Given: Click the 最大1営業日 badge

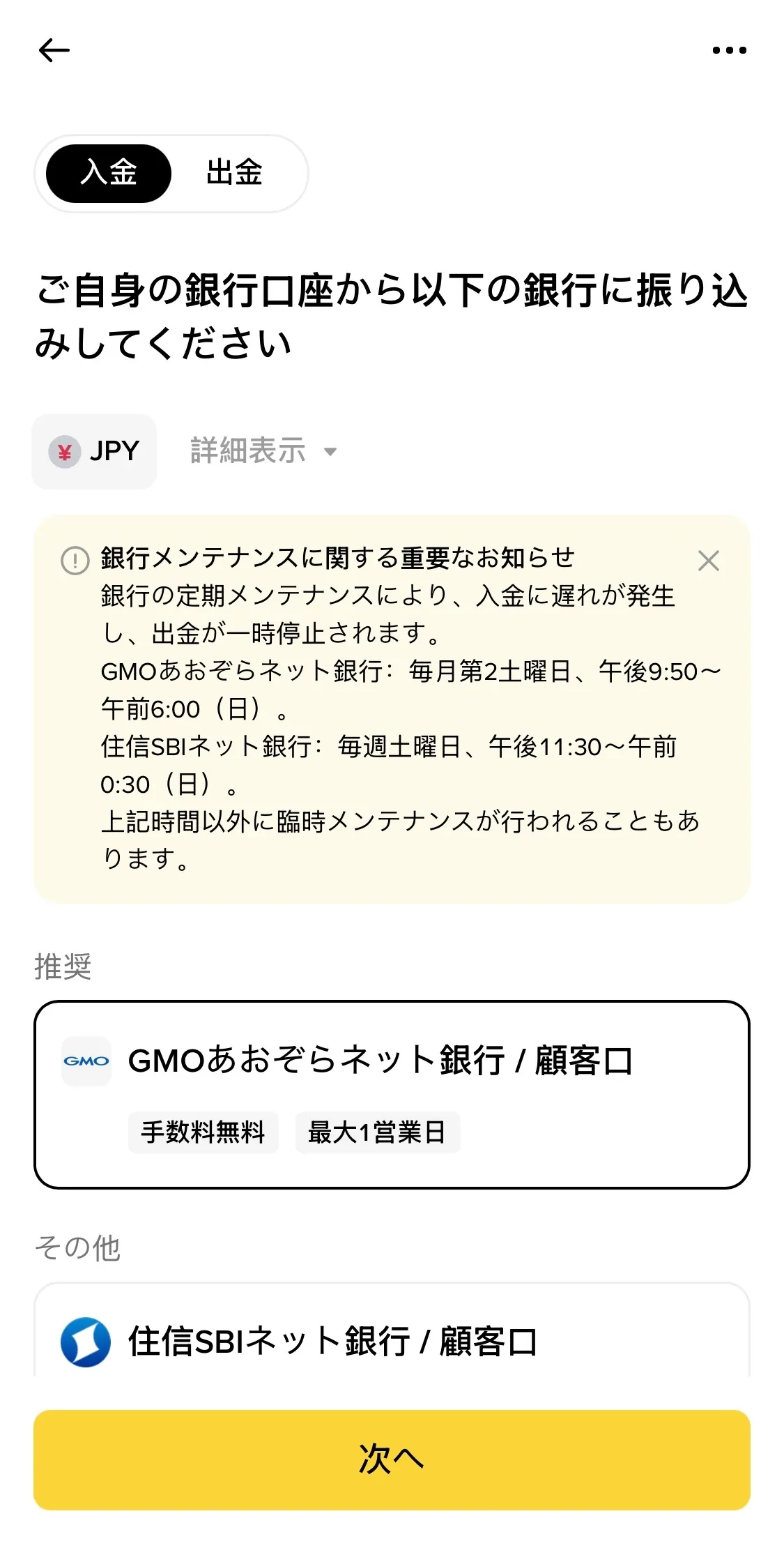Looking at the screenshot, I should coord(377,1132).
